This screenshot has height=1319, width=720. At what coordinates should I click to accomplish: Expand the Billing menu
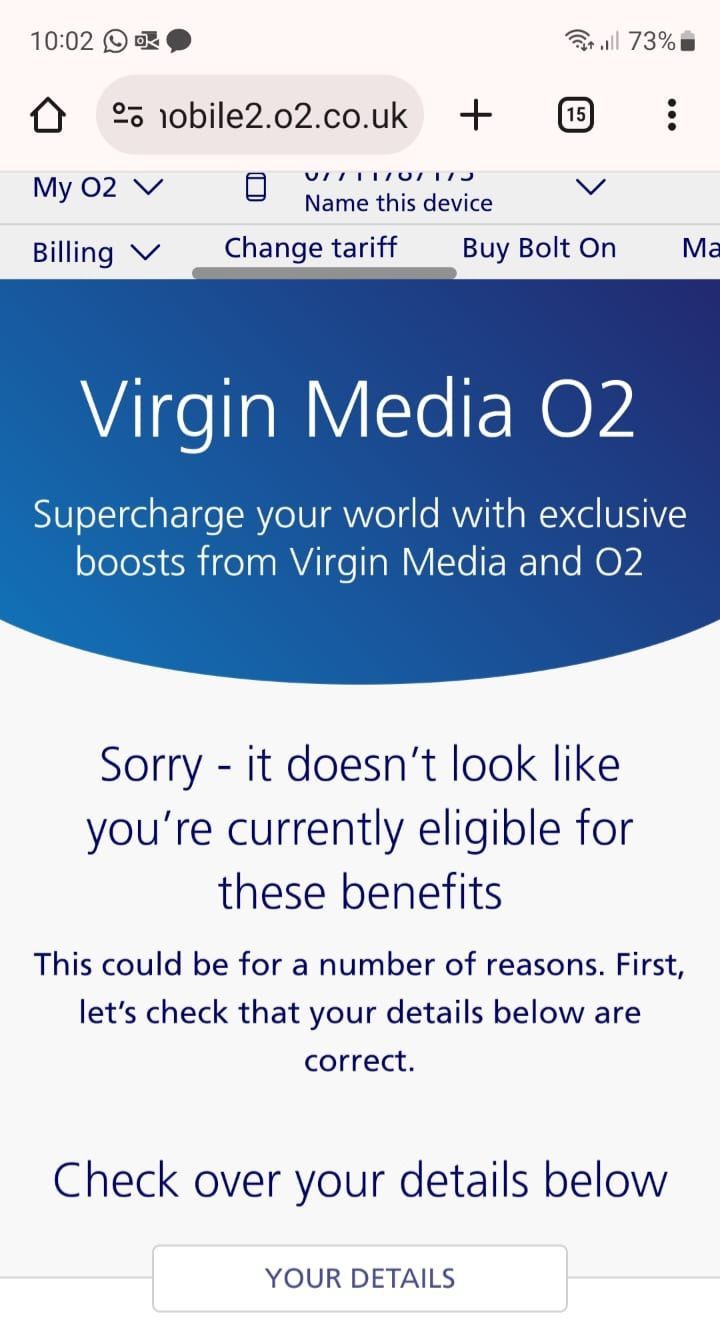click(95, 251)
